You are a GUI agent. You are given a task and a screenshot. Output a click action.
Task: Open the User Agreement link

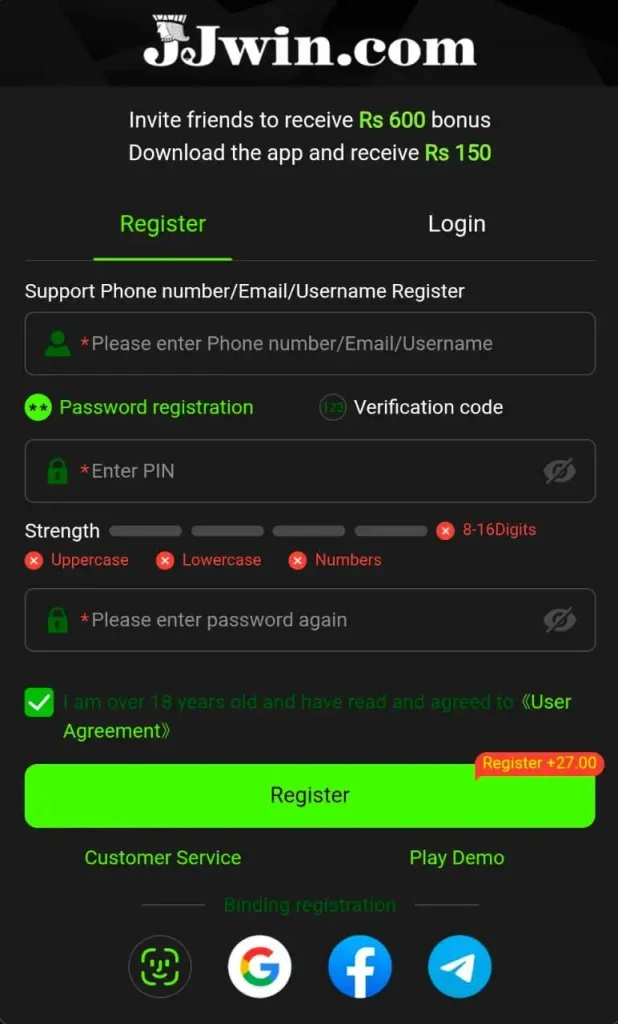click(x=546, y=702)
